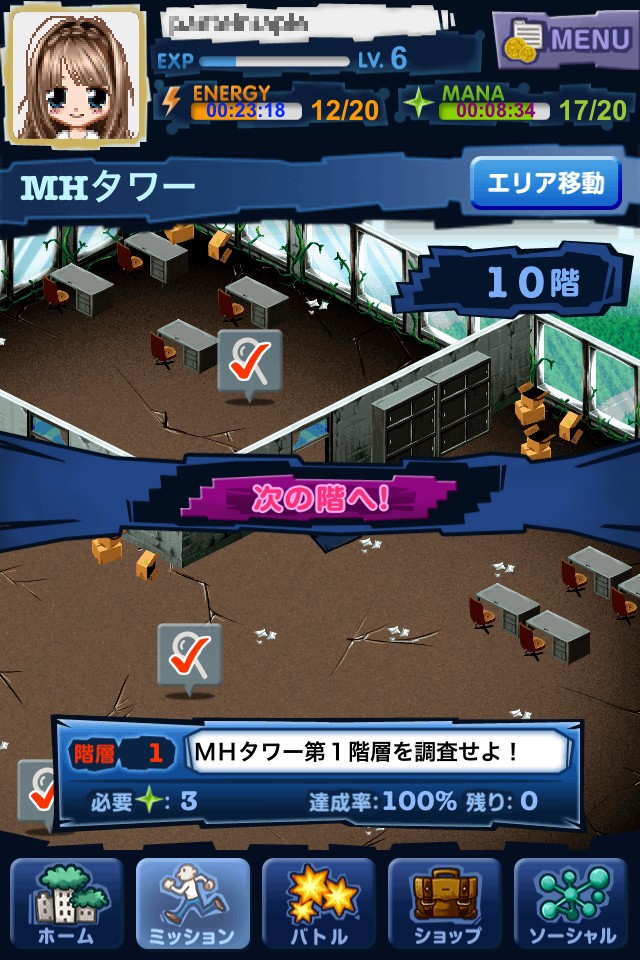
Task: Open the ソーシャル tab
Action: coord(571,904)
